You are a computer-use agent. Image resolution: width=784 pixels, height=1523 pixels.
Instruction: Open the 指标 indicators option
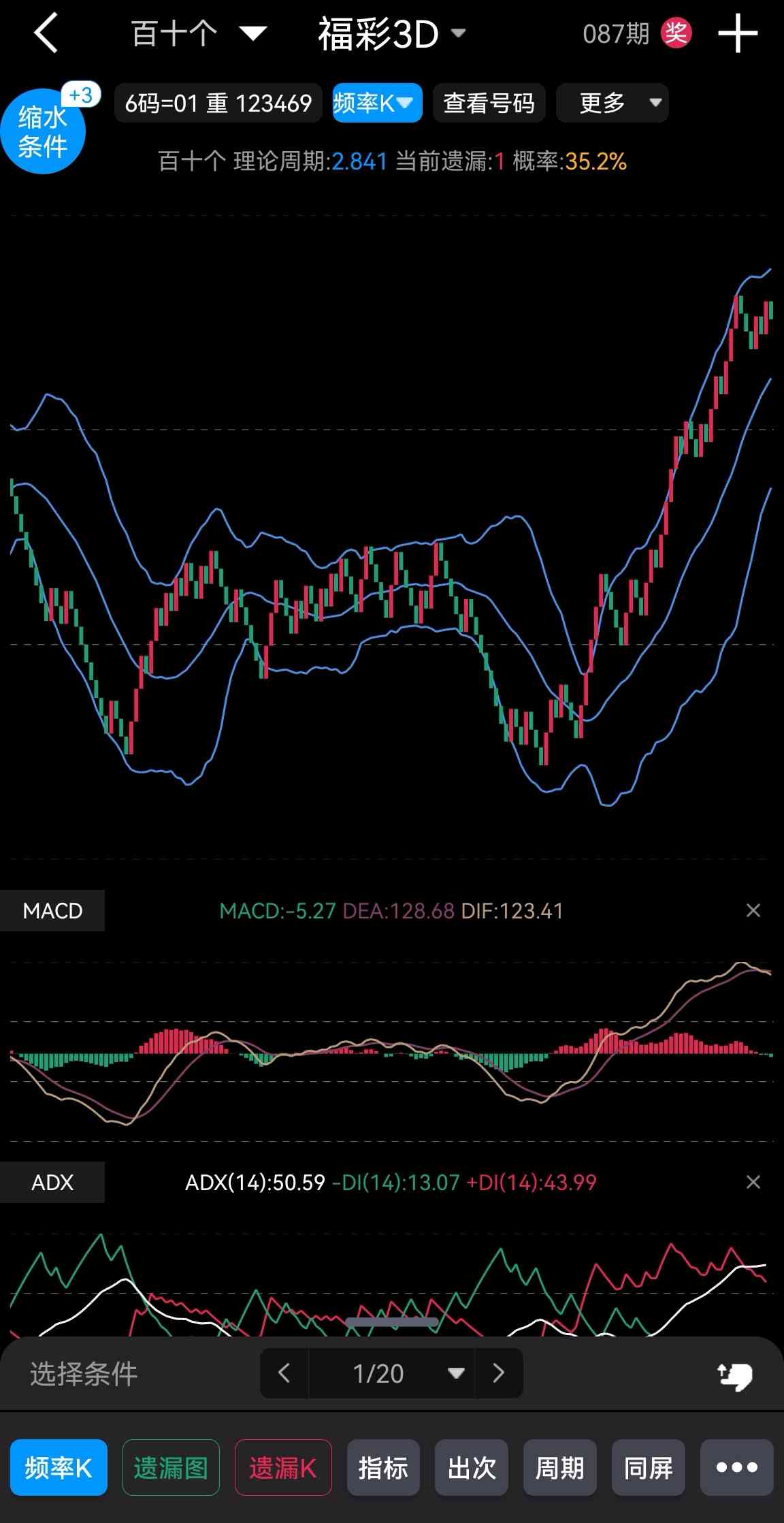383,1467
